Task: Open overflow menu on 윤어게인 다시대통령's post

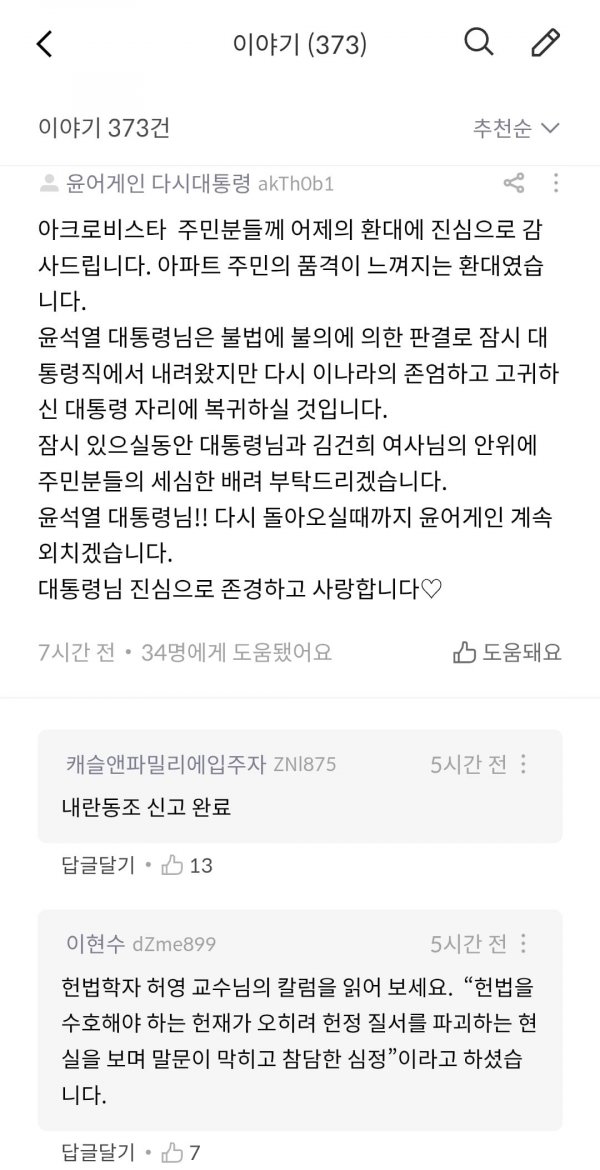Action: [556, 184]
